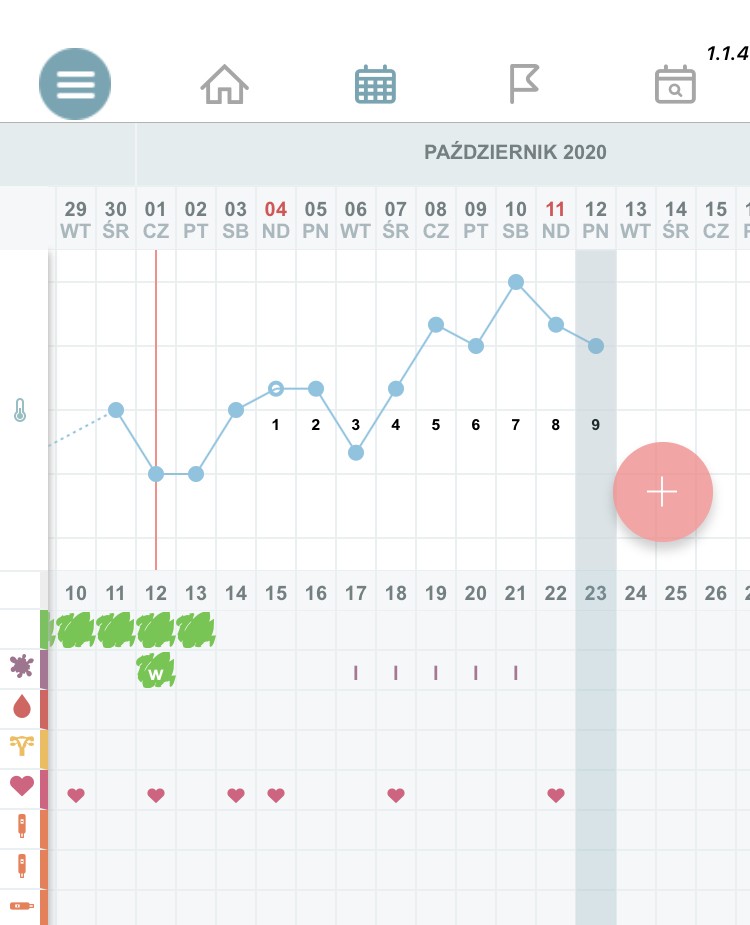Select the day column 04 ND
750x925 pixels.
point(276,219)
